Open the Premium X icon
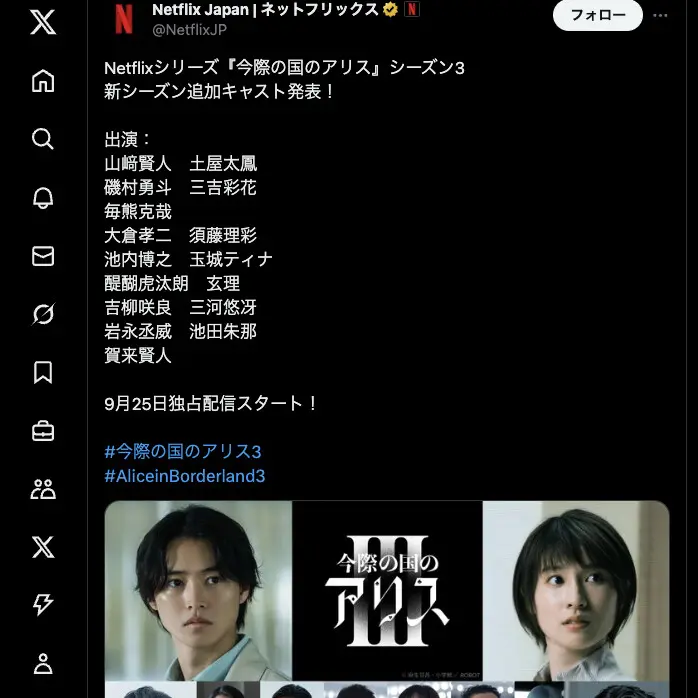 43,547
